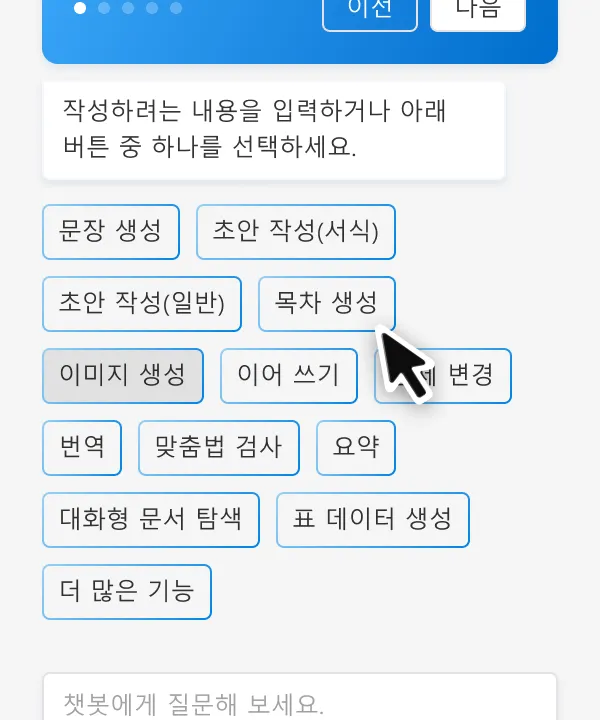Select the 목차 생성 chip

point(326,303)
